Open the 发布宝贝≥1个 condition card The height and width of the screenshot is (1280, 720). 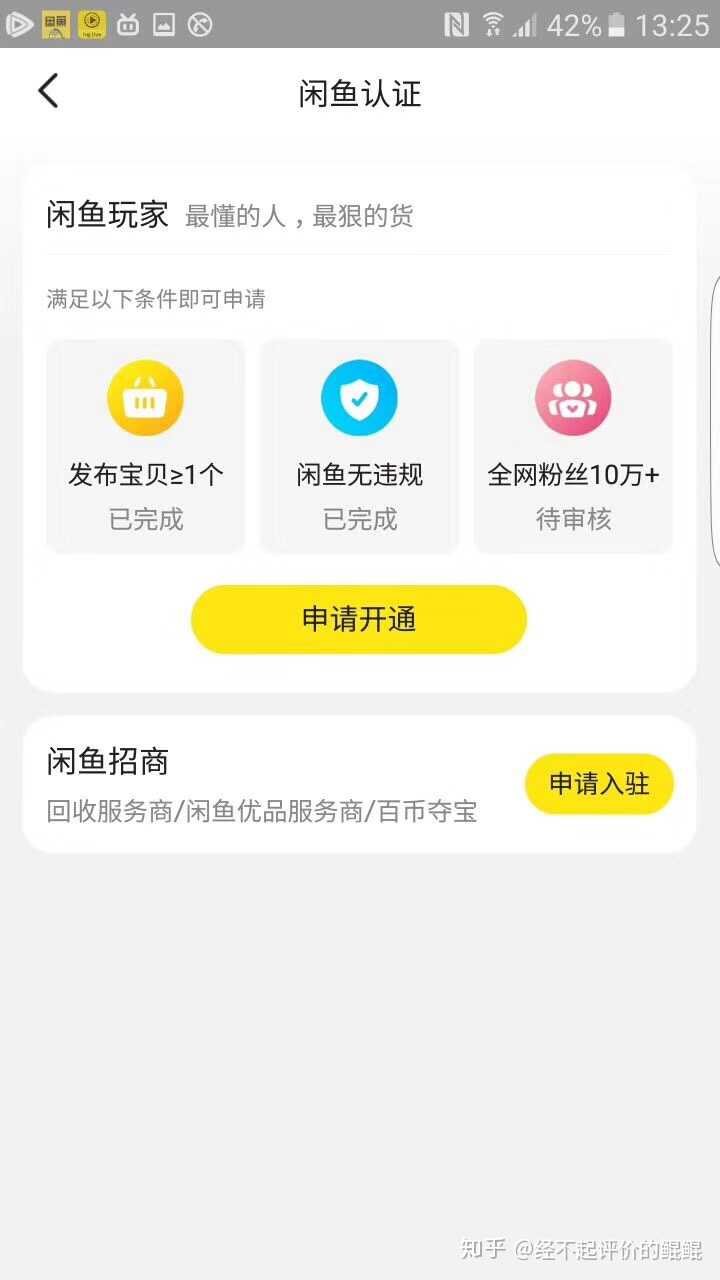click(x=146, y=446)
